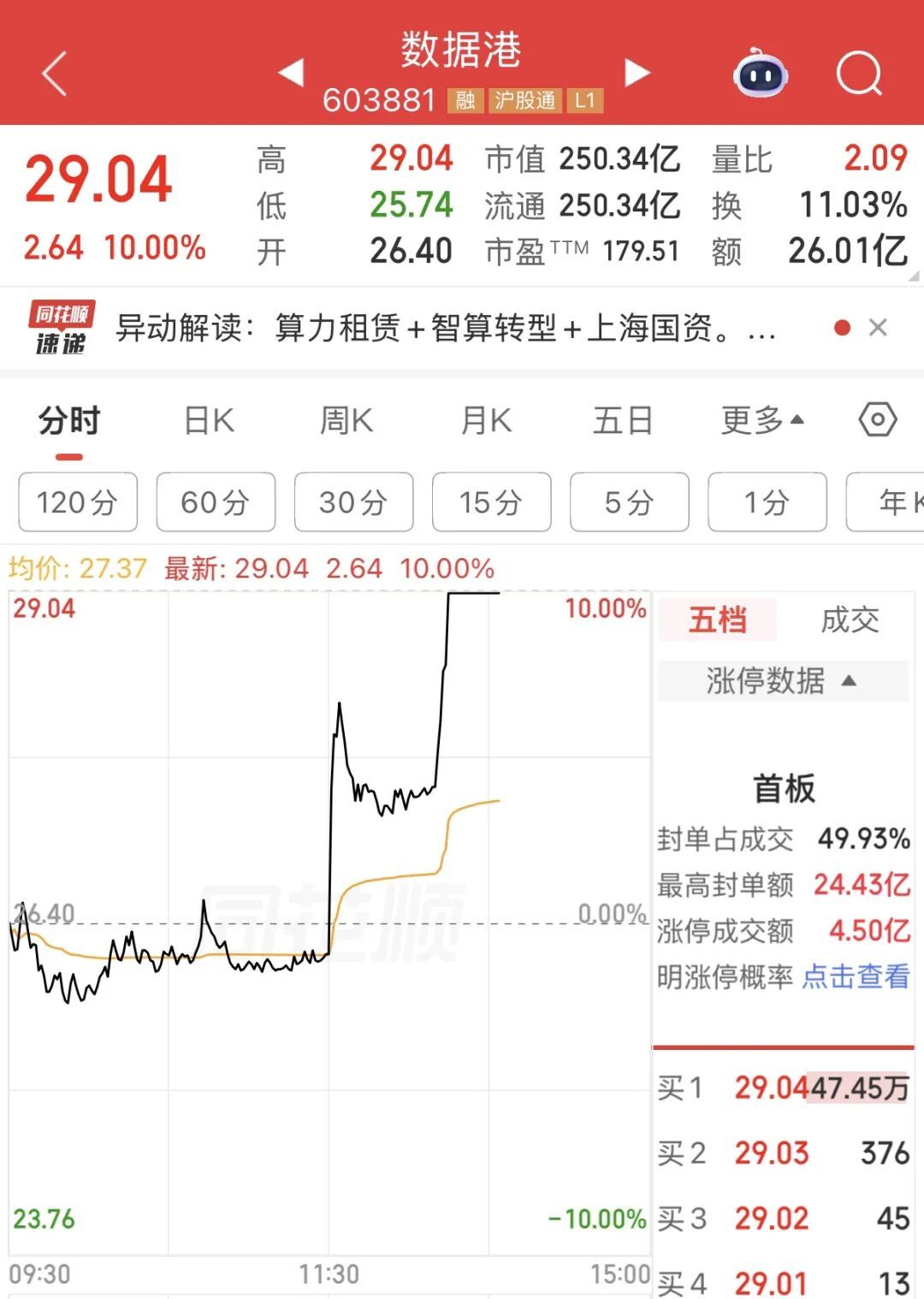Switch to the 成交 tab
The width and height of the screenshot is (924, 1299).
(850, 620)
